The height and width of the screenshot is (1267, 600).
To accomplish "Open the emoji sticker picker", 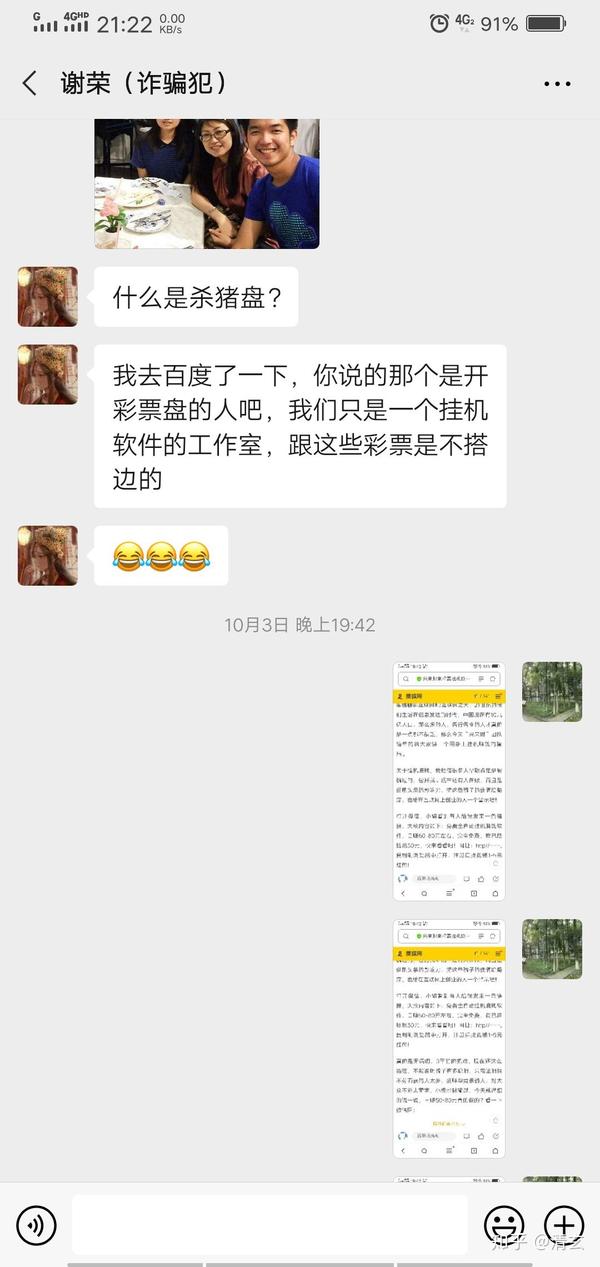I will click(x=504, y=1225).
